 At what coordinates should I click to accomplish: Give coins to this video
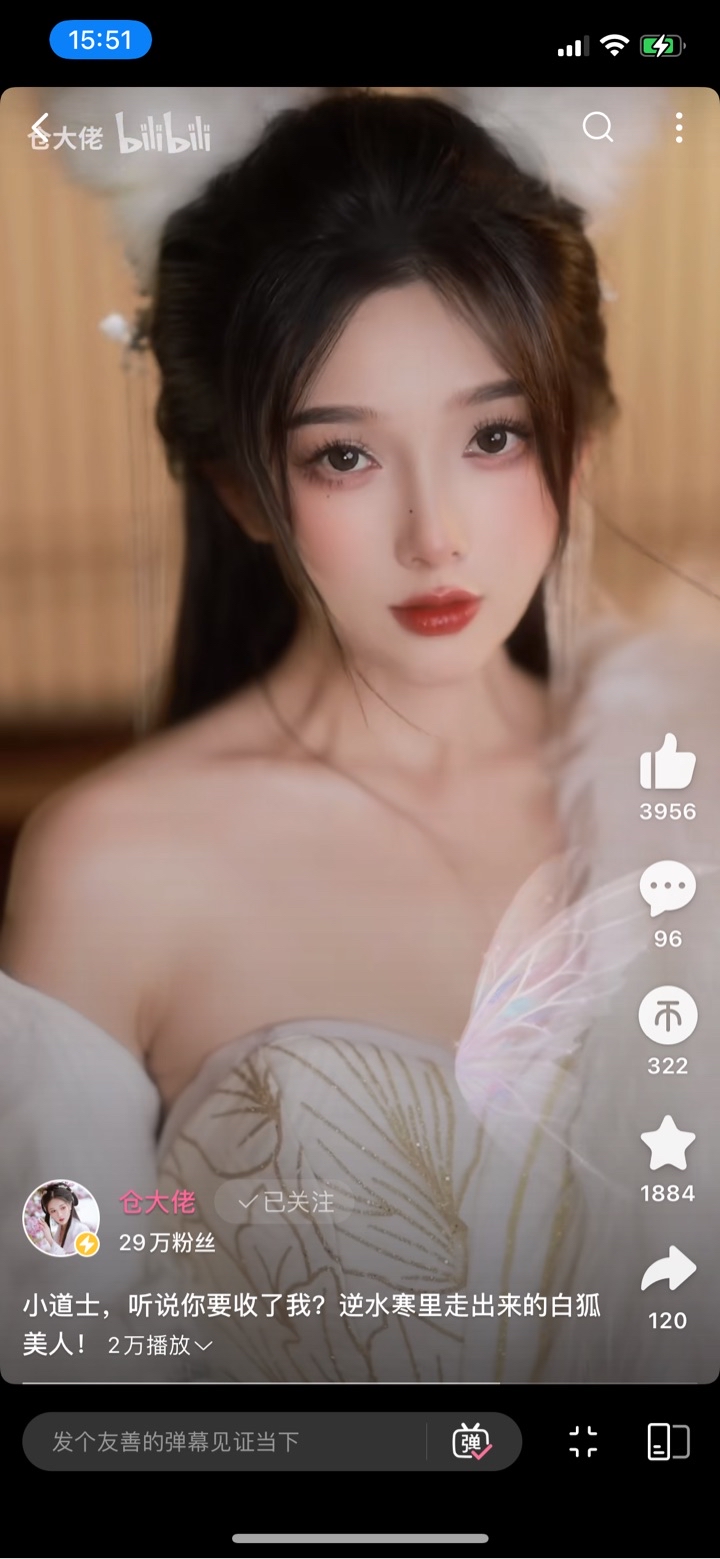(x=667, y=1017)
